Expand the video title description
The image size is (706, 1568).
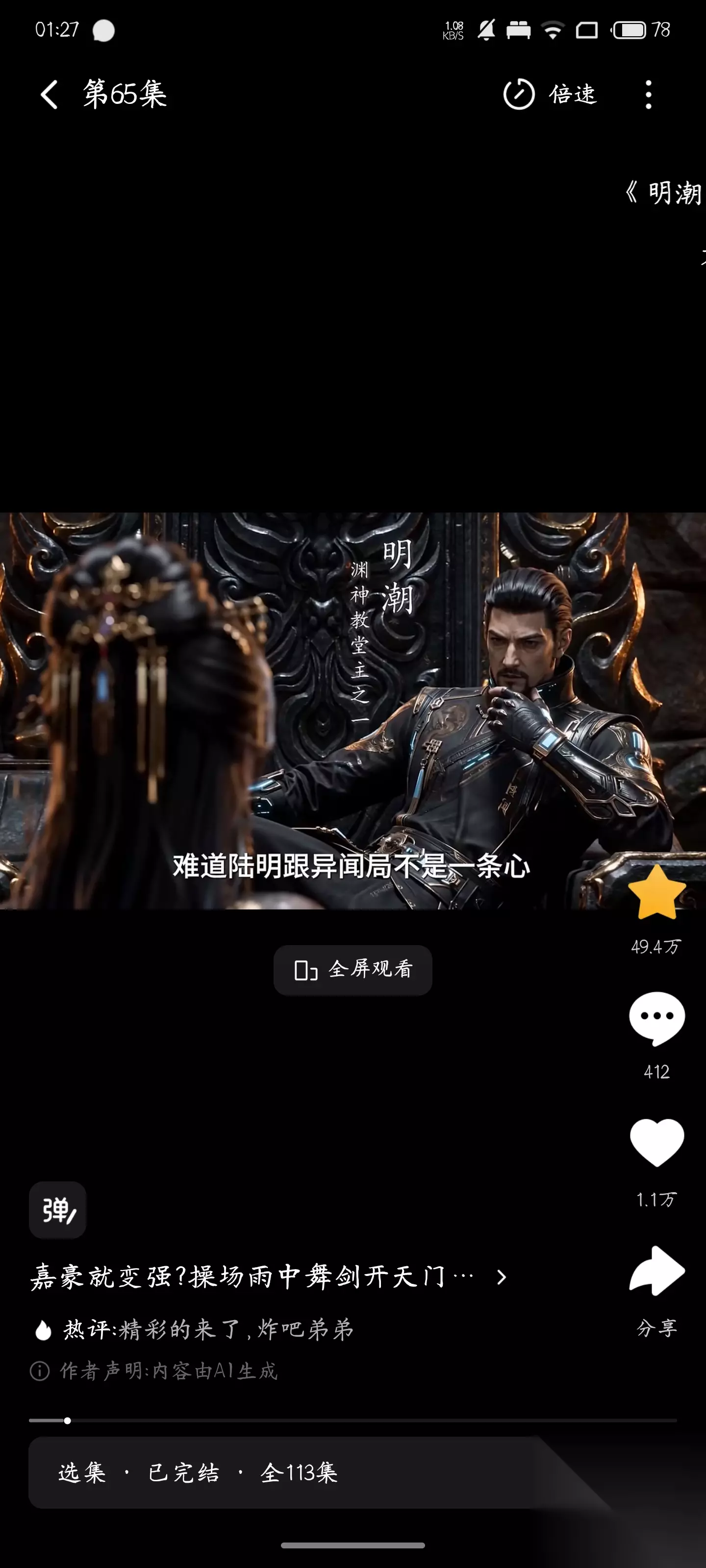(268, 1277)
